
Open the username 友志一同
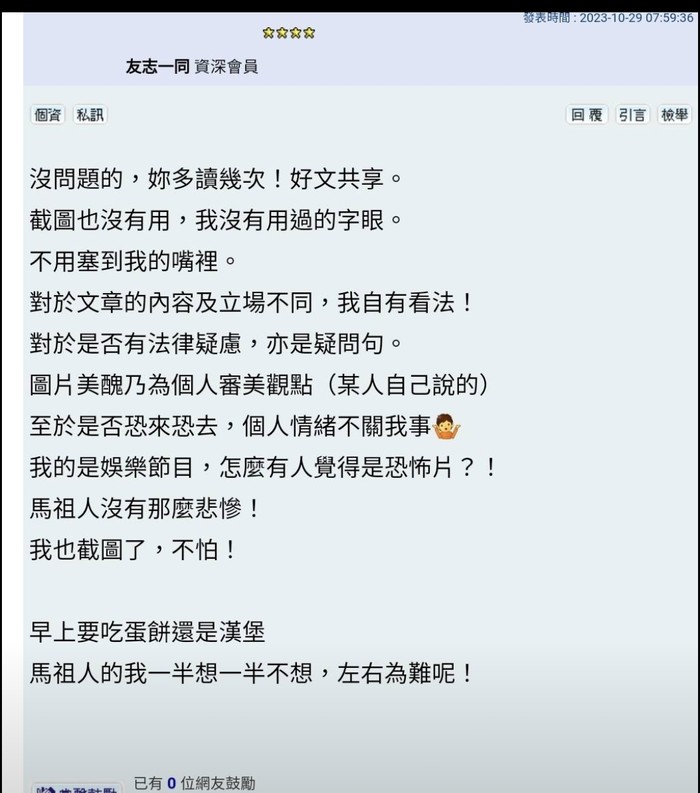tap(157, 67)
